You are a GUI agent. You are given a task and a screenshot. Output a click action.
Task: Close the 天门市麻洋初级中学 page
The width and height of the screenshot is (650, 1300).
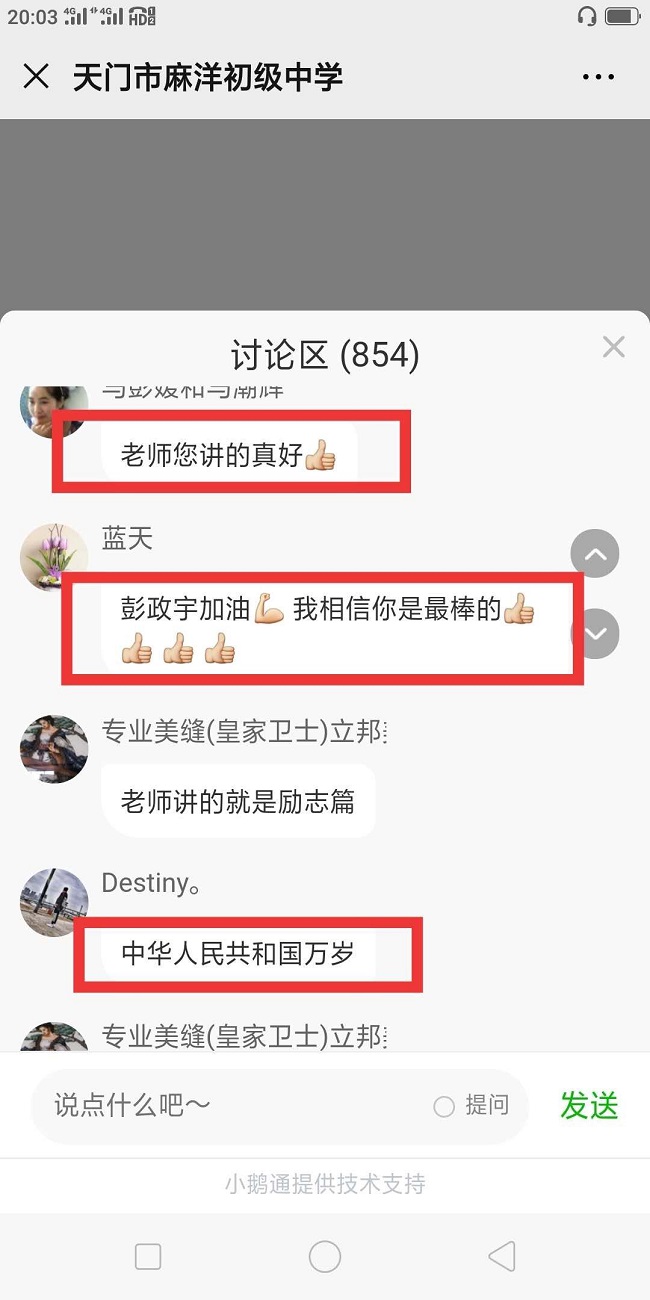click(x=36, y=77)
